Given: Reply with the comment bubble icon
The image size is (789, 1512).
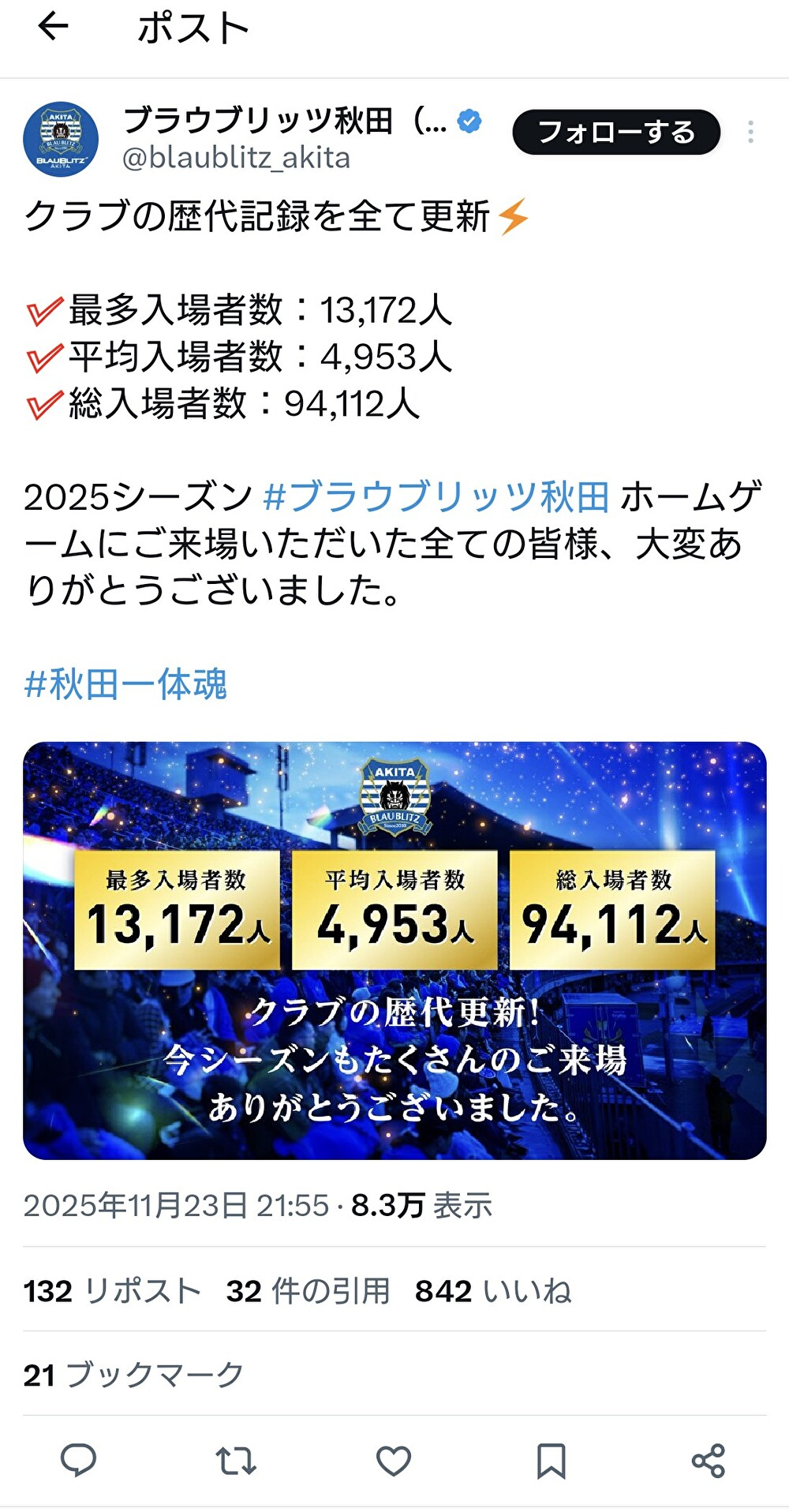Looking at the screenshot, I should coord(78,1461).
